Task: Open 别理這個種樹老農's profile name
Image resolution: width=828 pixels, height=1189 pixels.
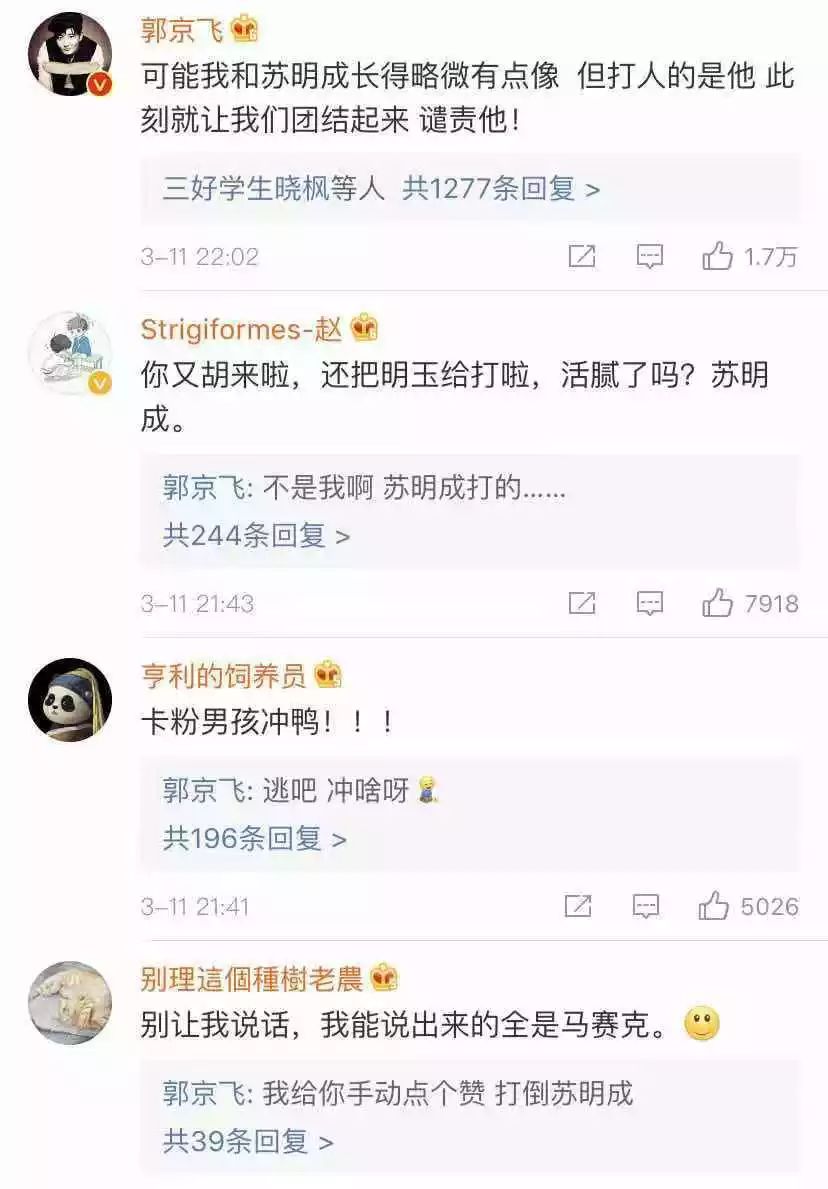Action: pos(252,978)
